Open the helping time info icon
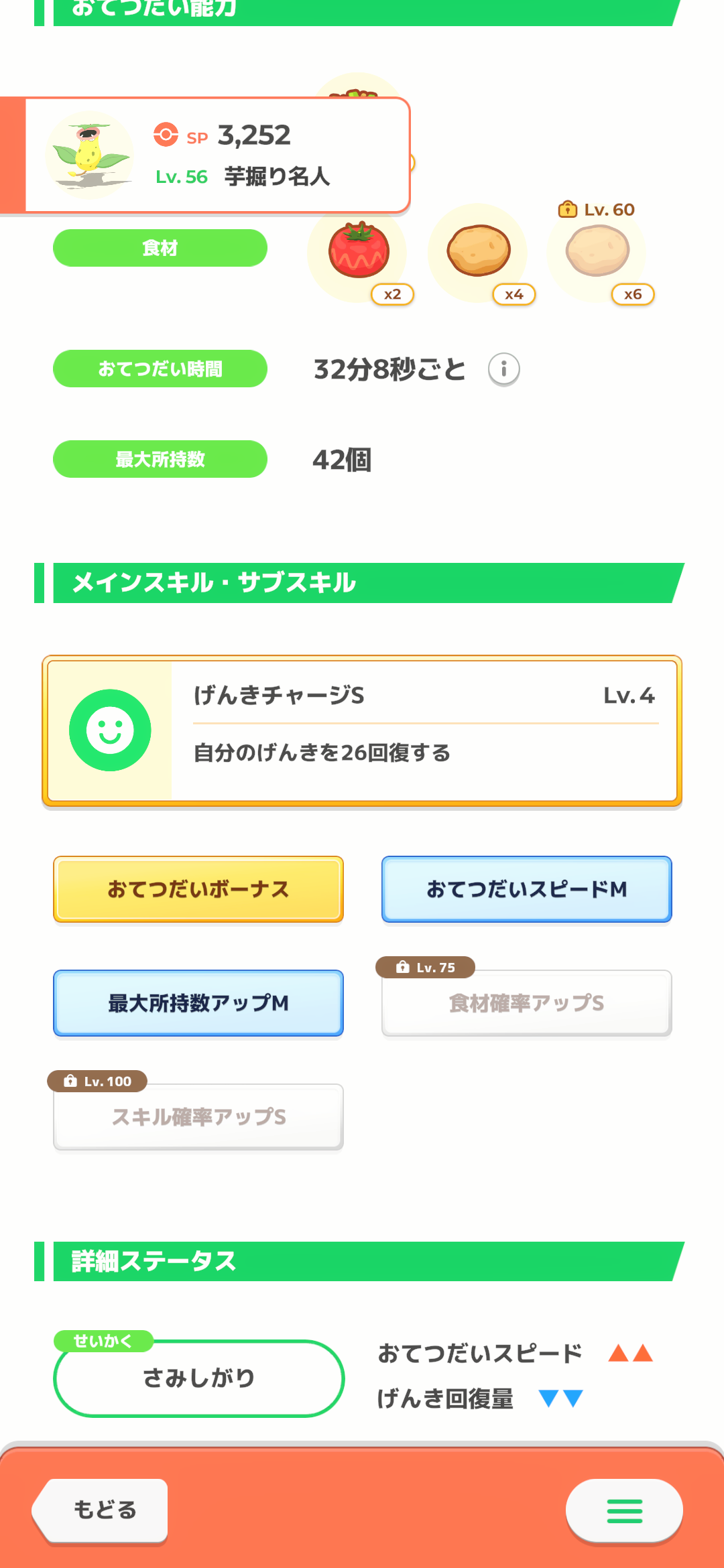 (x=503, y=369)
